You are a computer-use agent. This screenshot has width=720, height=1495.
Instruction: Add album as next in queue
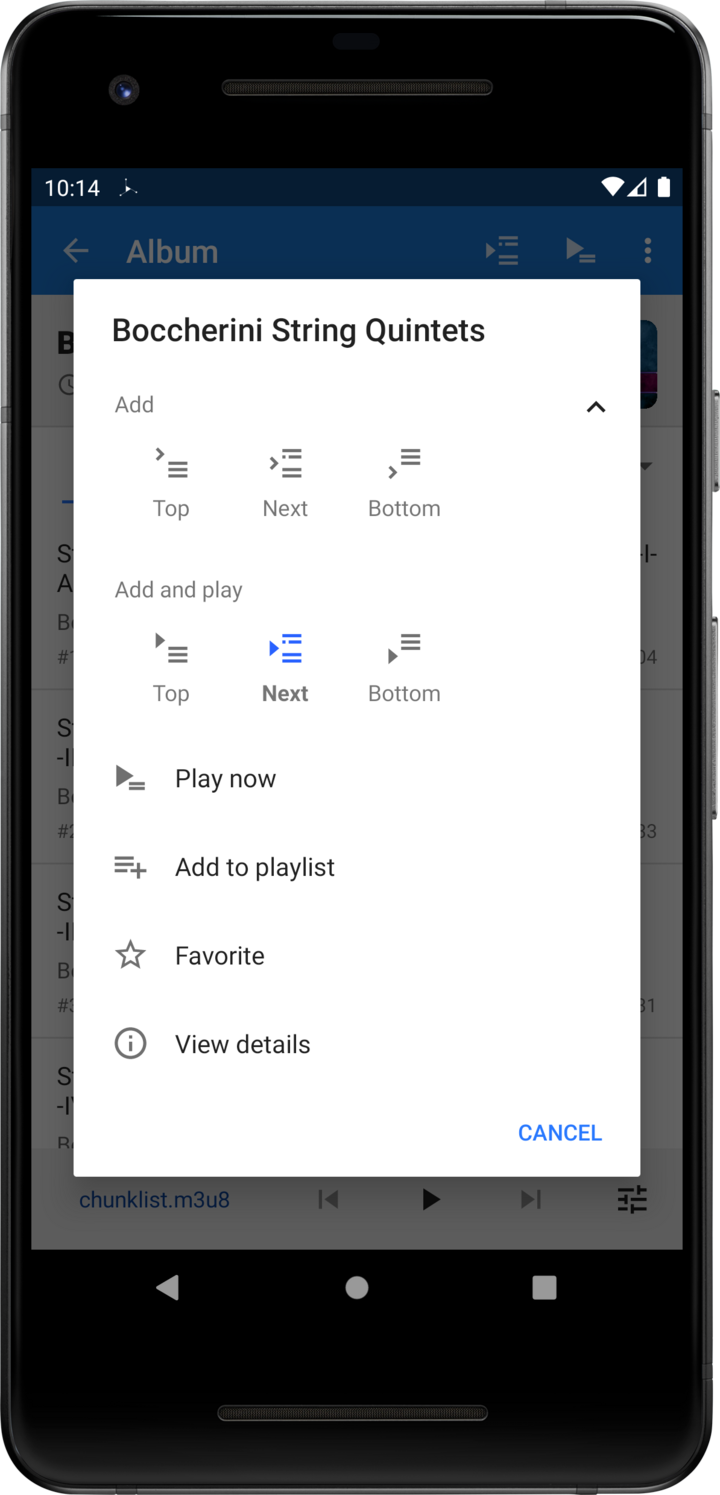(285, 482)
